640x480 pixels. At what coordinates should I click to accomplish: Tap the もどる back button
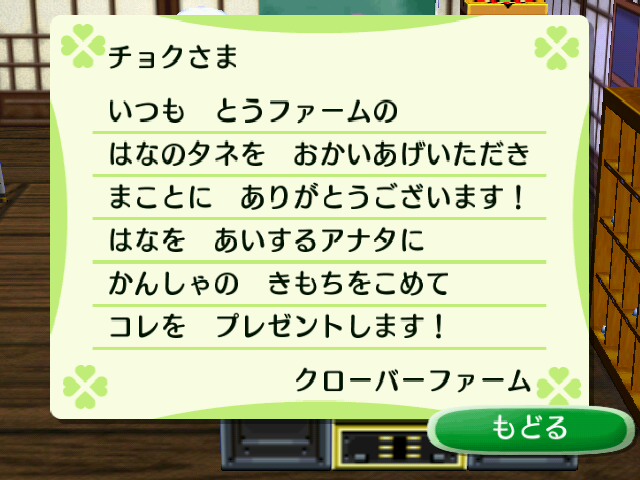(x=530, y=431)
